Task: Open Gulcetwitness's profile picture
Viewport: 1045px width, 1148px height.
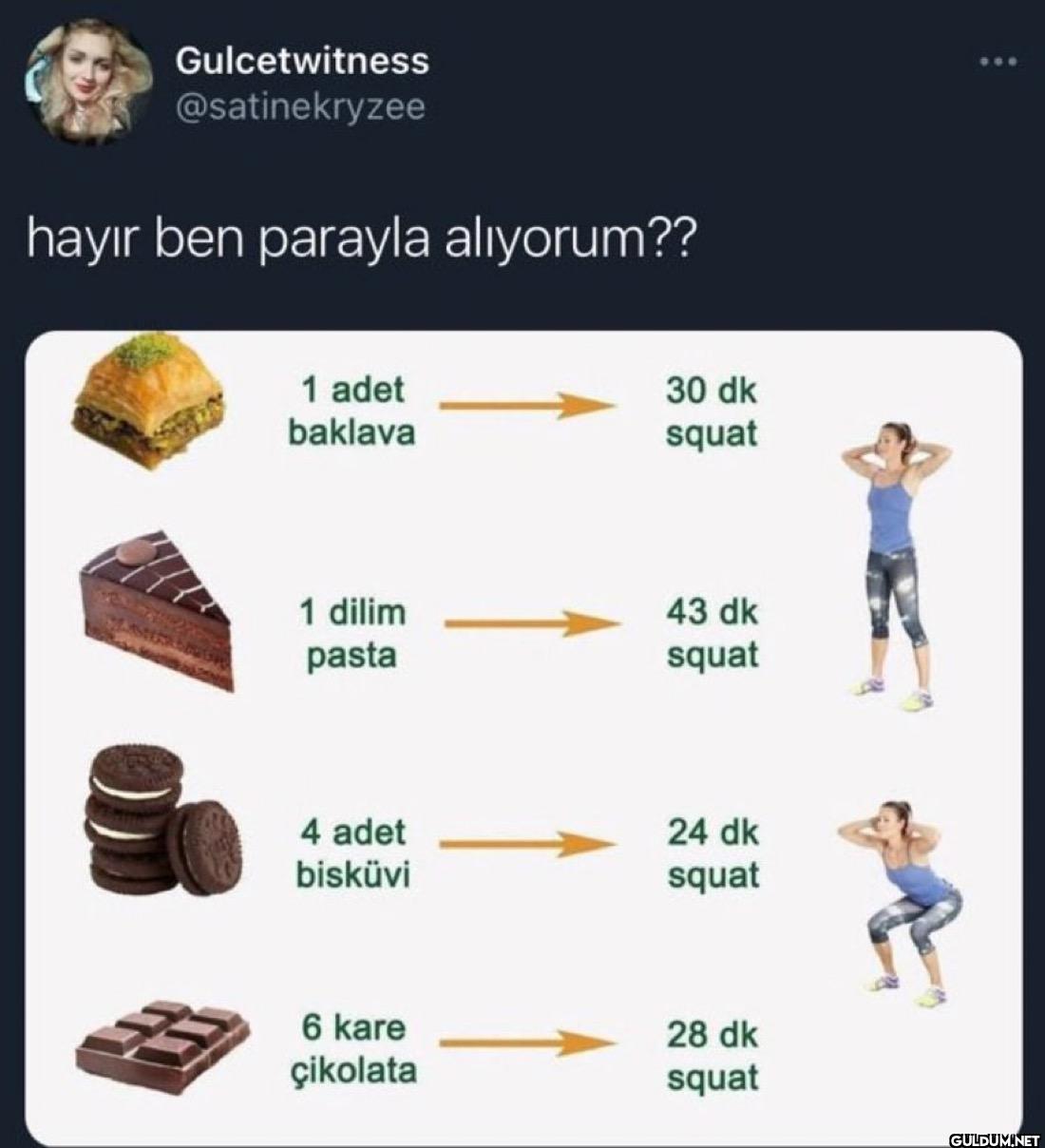Action: [88, 83]
